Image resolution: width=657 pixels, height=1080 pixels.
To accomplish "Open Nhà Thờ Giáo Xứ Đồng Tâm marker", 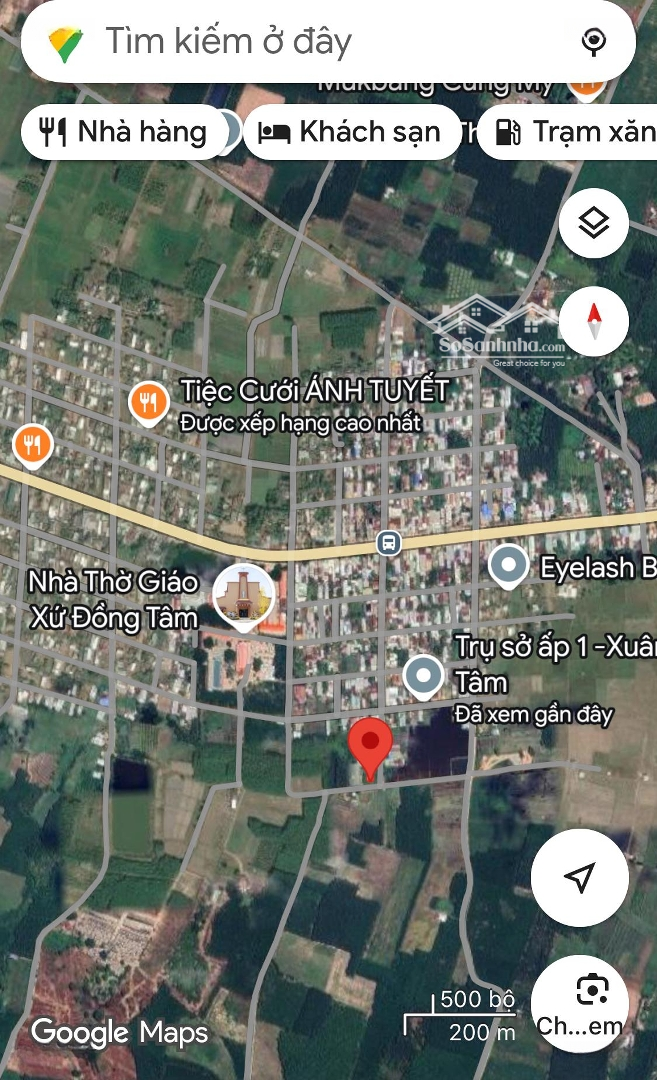I will 244,596.
